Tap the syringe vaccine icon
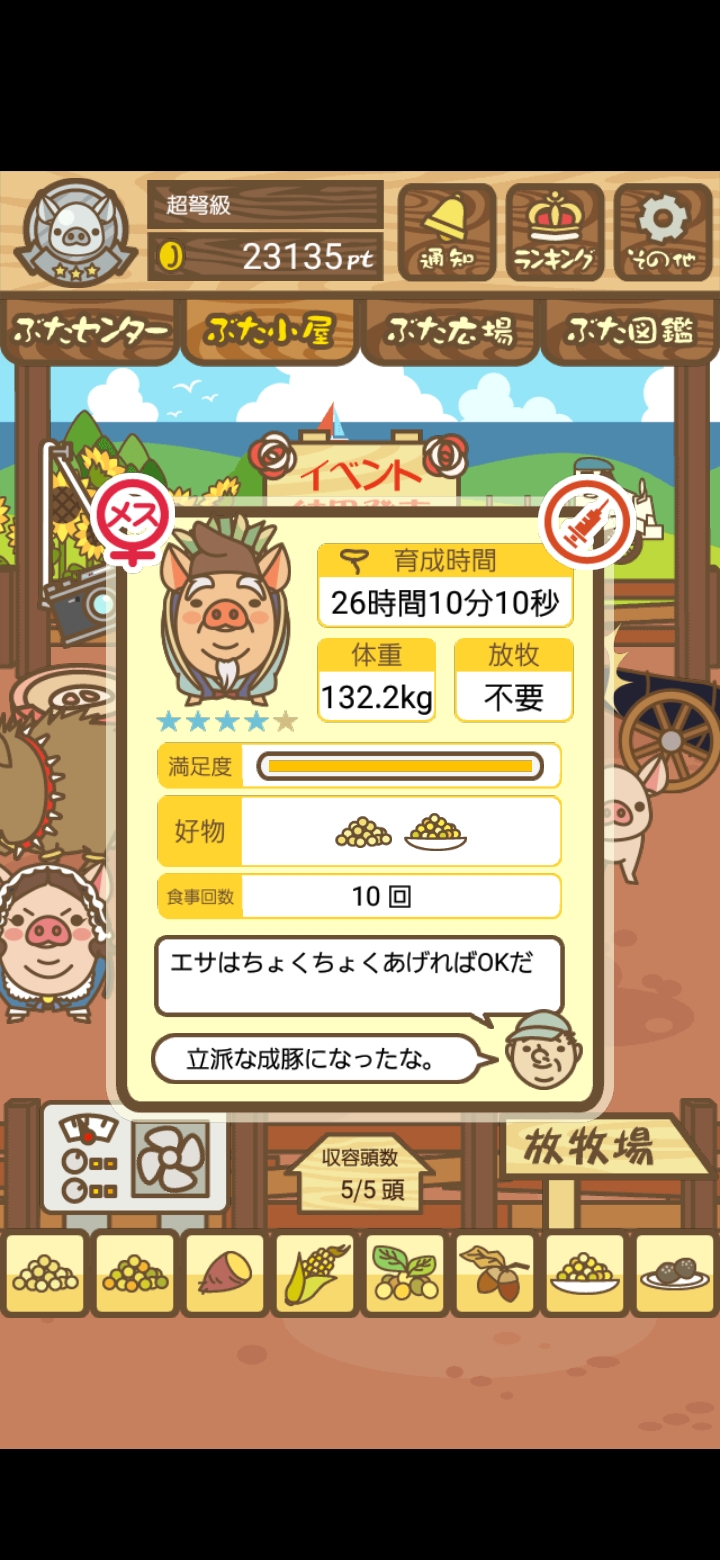Viewport: 720px width, 1560px height. (589, 521)
